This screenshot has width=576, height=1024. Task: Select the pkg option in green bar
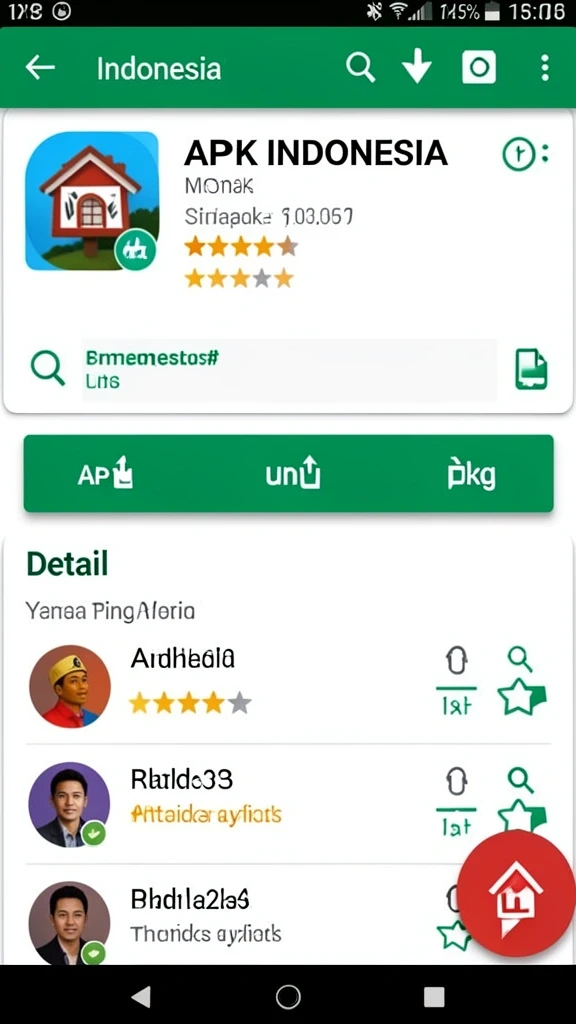pos(472,475)
